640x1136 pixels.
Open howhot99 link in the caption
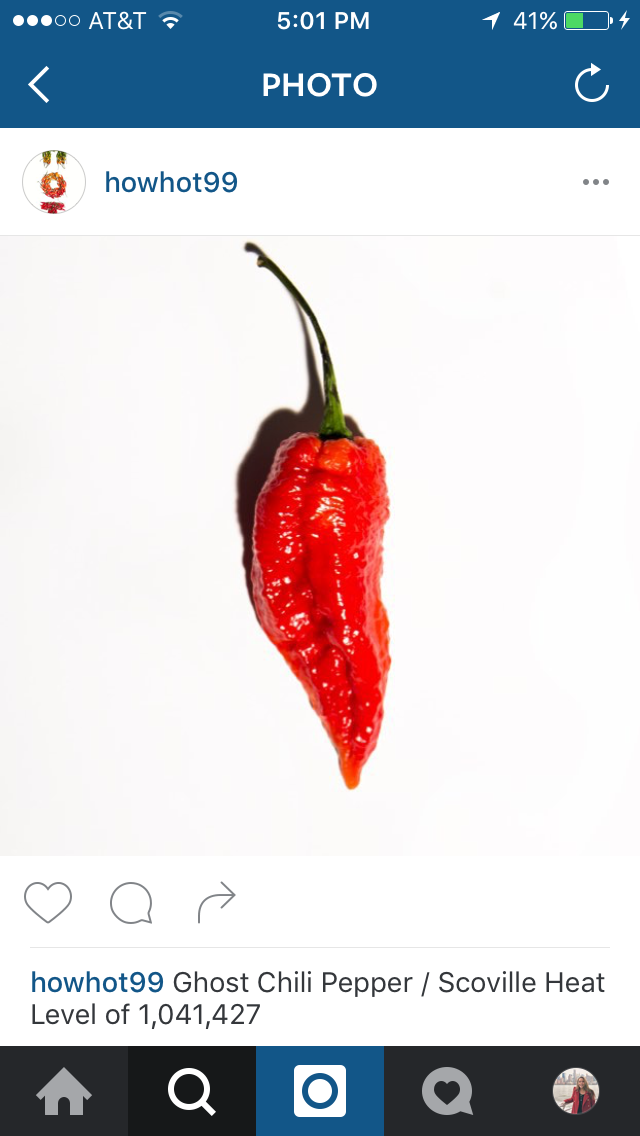97,983
